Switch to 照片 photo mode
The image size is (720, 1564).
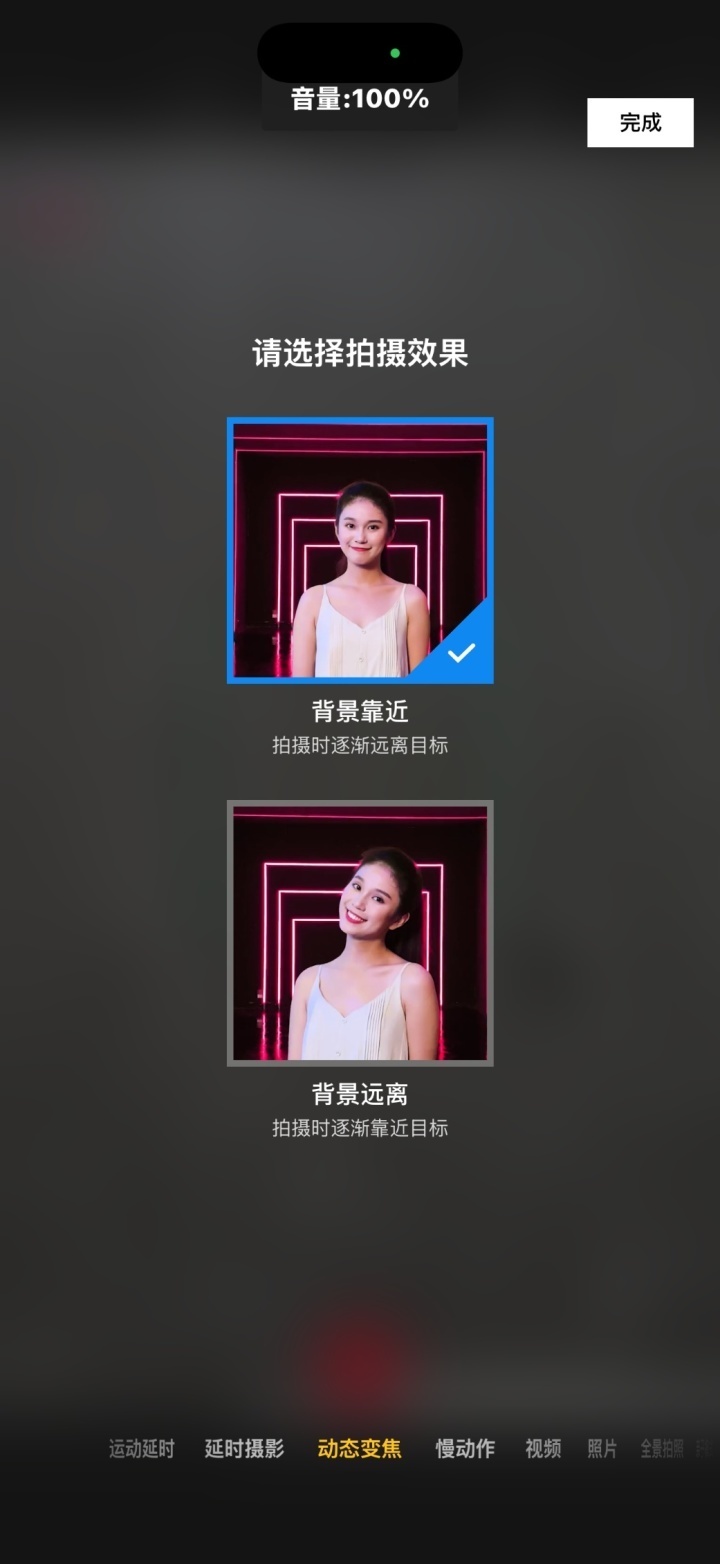point(601,1447)
